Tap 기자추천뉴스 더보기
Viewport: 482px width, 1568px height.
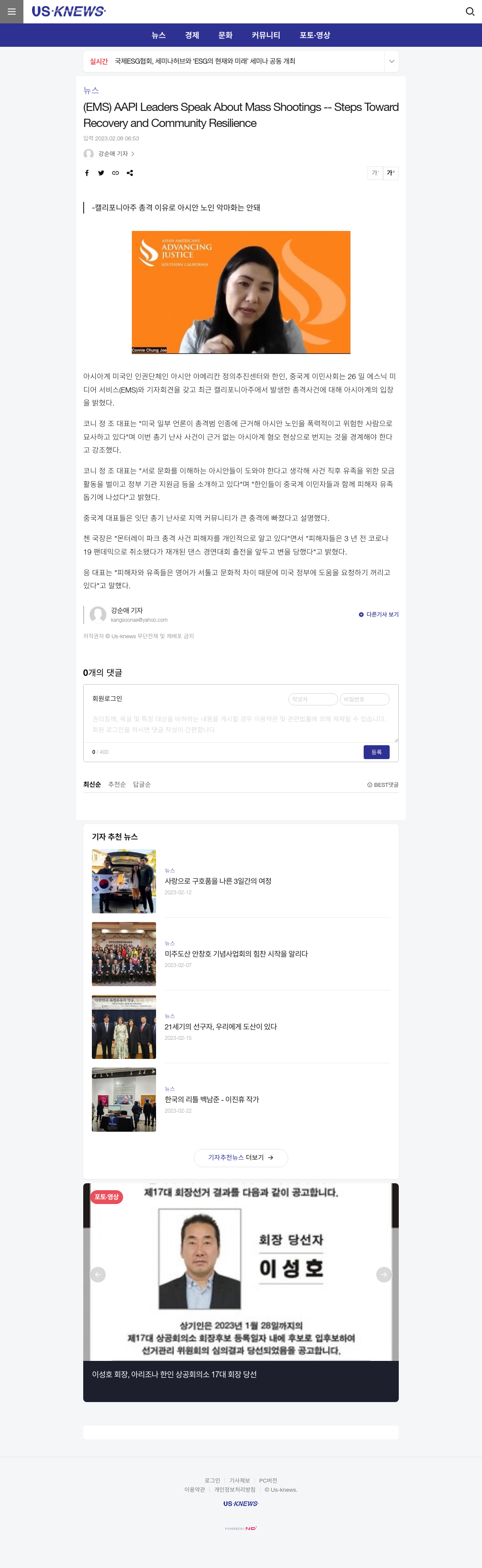(241, 1158)
